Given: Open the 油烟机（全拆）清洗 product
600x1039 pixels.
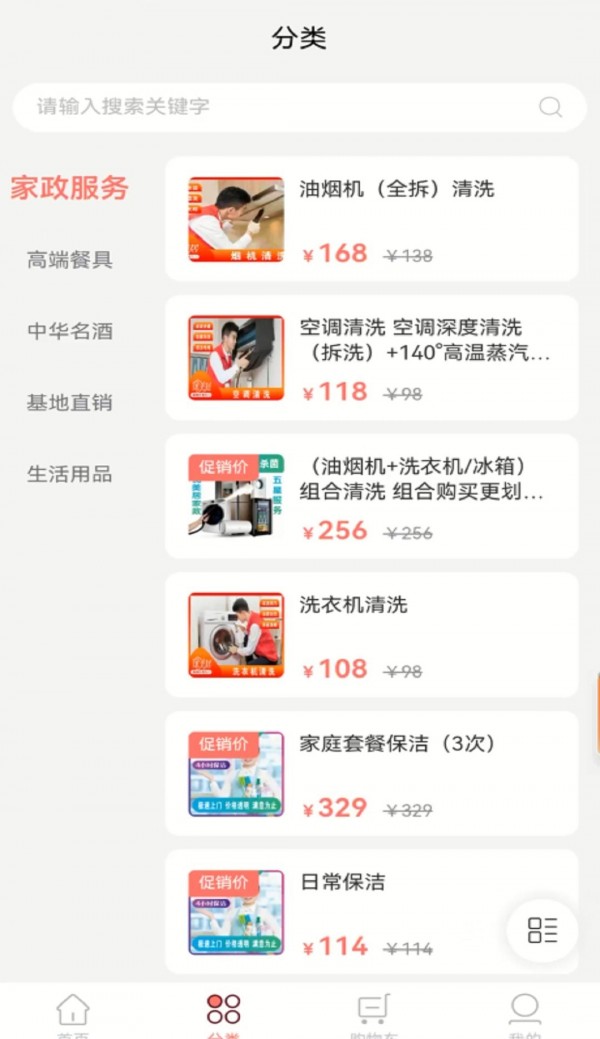Looking at the screenshot, I should [371, 219].
